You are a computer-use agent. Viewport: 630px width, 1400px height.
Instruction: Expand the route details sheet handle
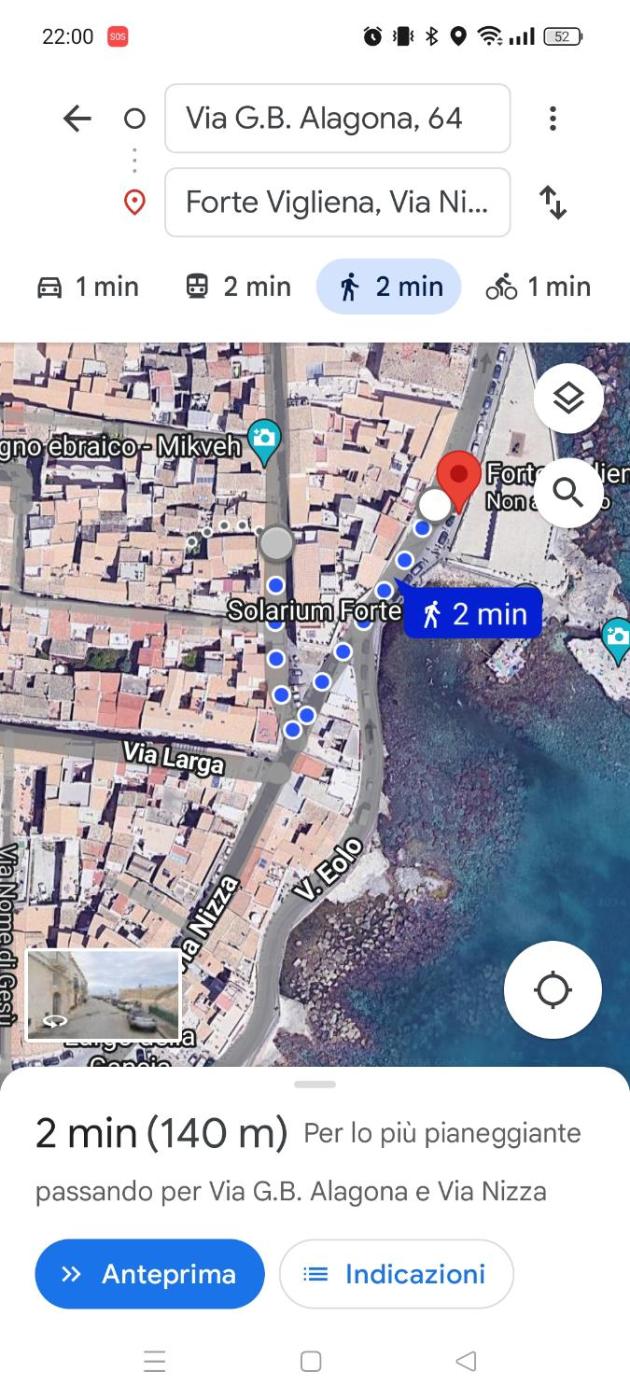click(315, 1085)
